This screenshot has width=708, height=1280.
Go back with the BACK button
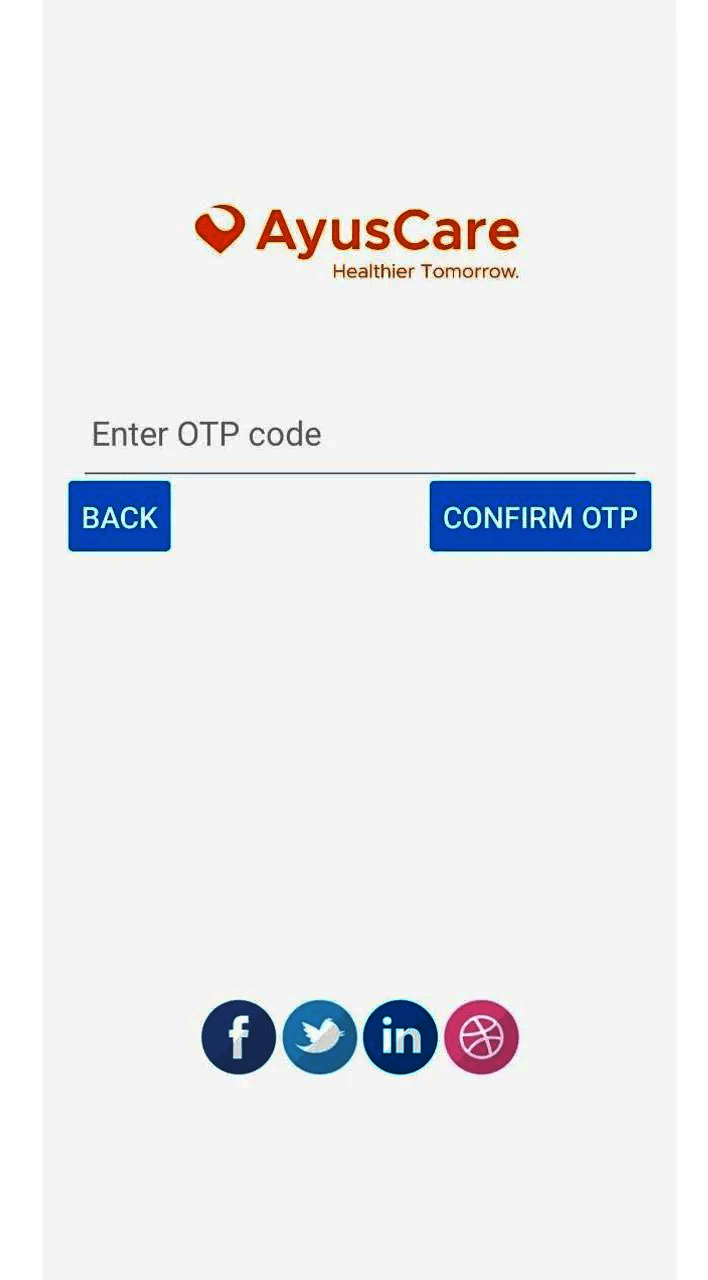tap(119, 517)
